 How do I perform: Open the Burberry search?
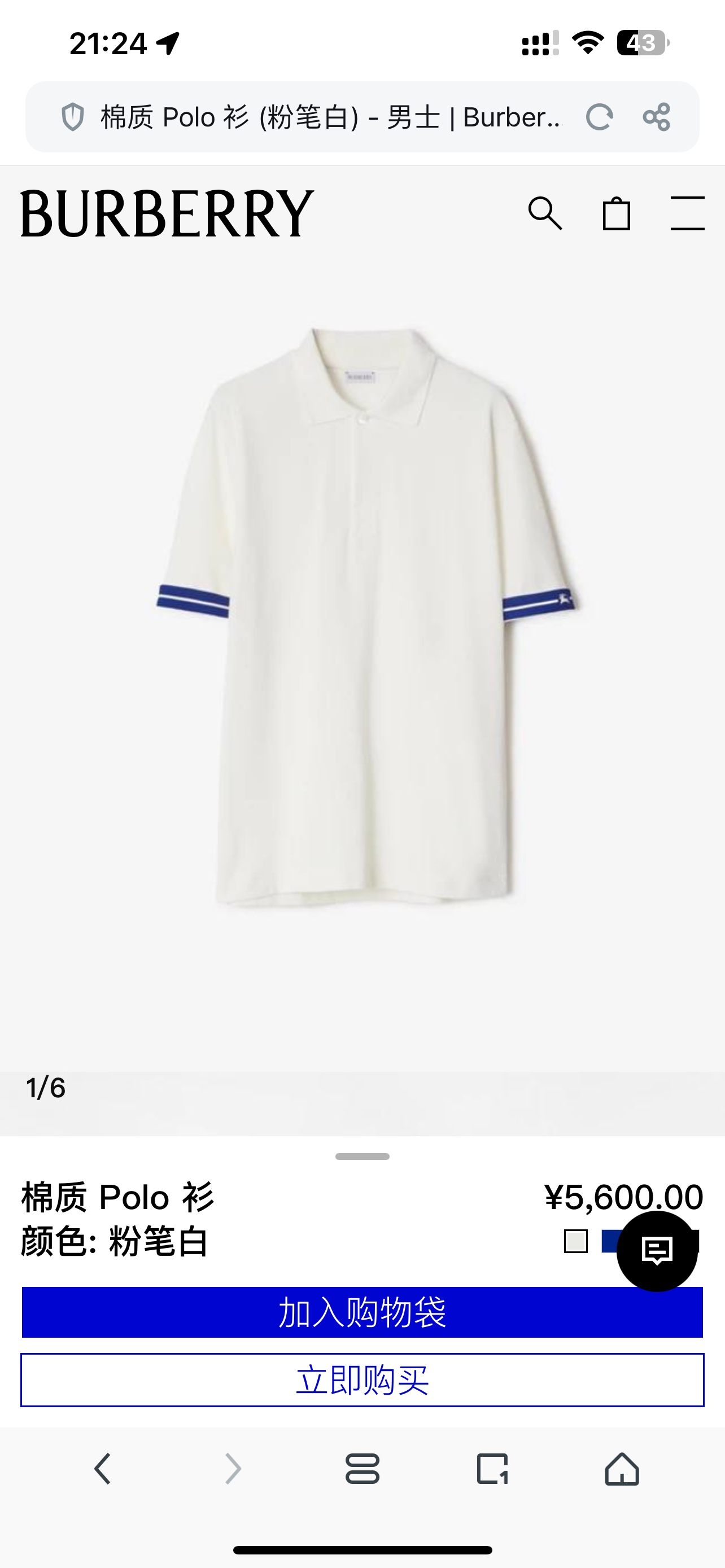545,213
